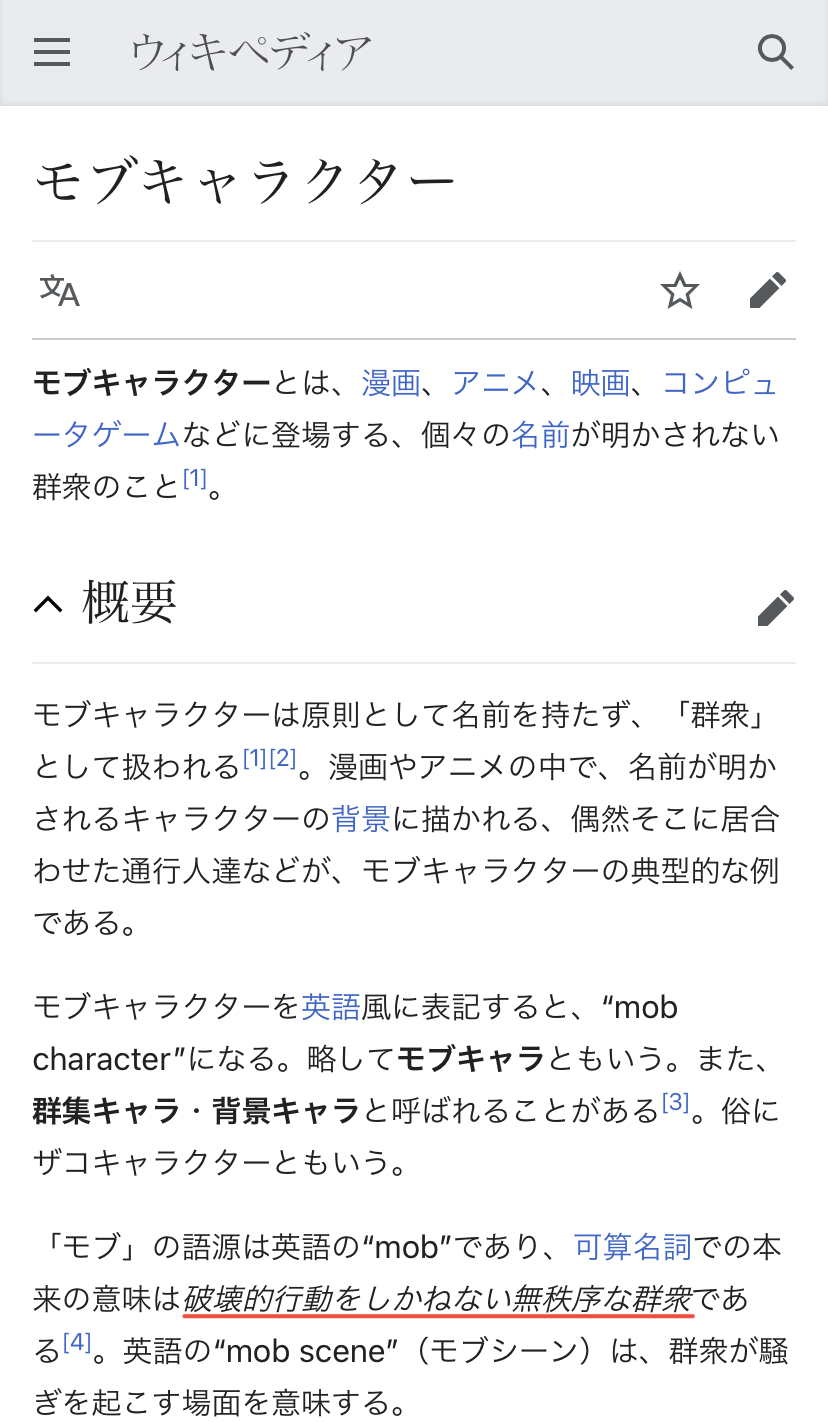828x1422 pixels.
Task: Open the hamburger main menu
Action: pyautogui.click(x=52, y=52)
